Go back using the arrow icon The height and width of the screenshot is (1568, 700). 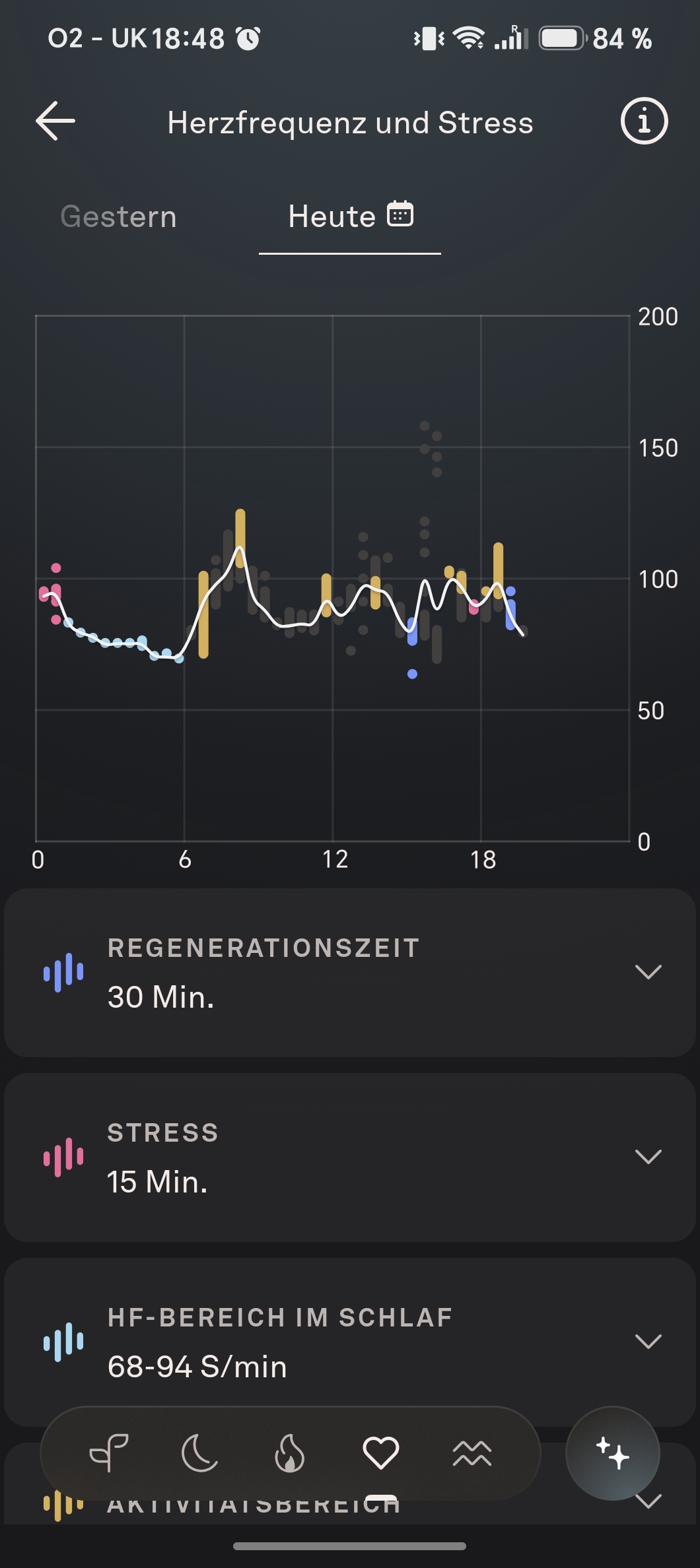click(55, 121)
